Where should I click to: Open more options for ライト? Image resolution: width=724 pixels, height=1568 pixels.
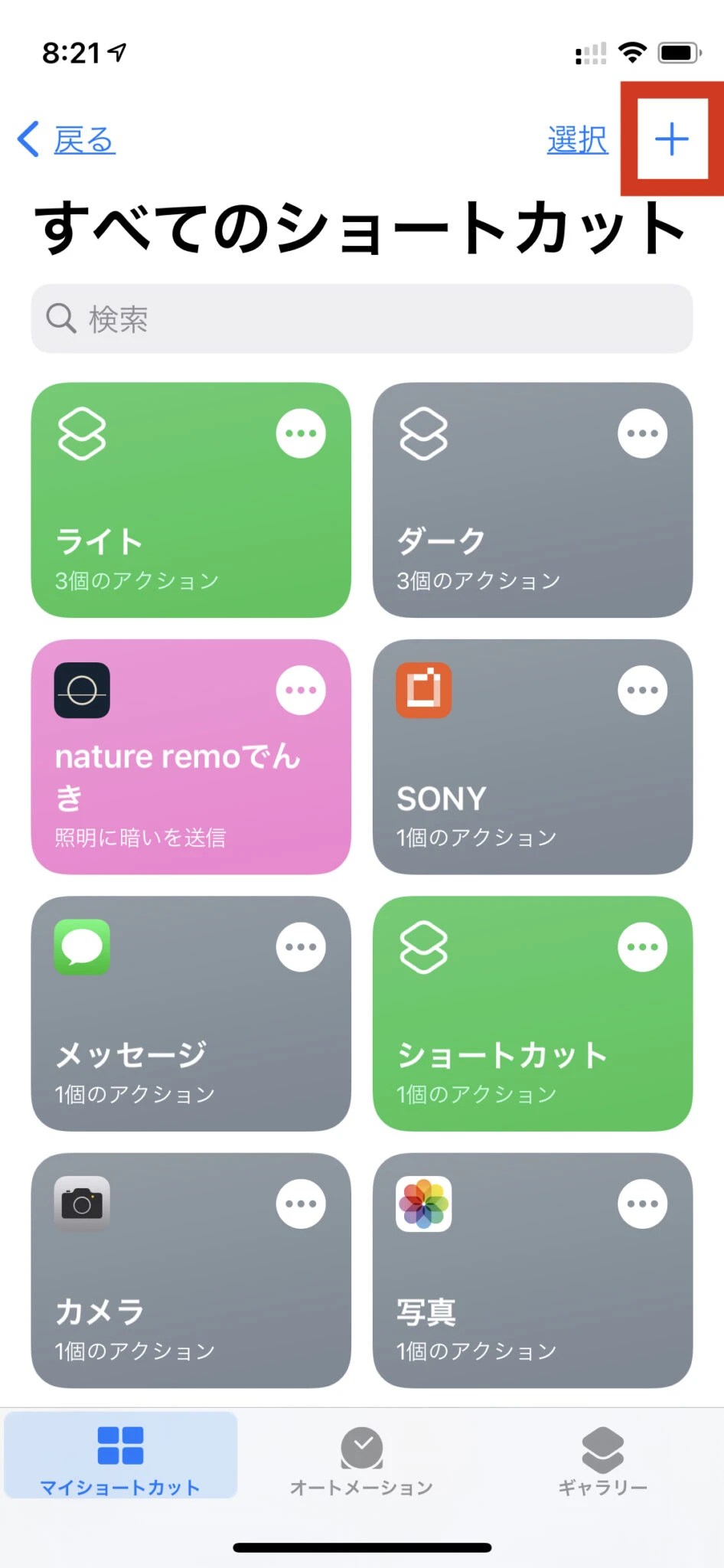pos(301,433)
